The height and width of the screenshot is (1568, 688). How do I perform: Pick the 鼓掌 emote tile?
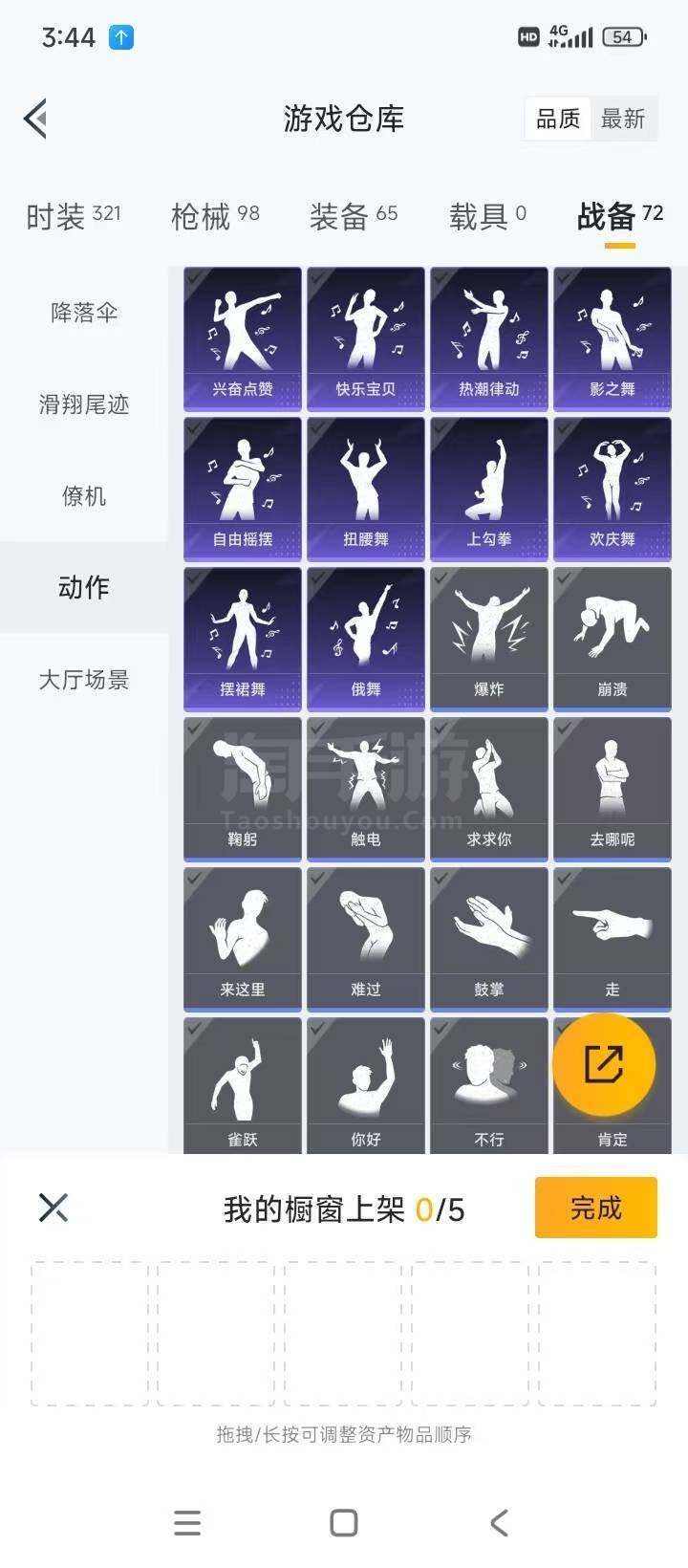[489, 939]
